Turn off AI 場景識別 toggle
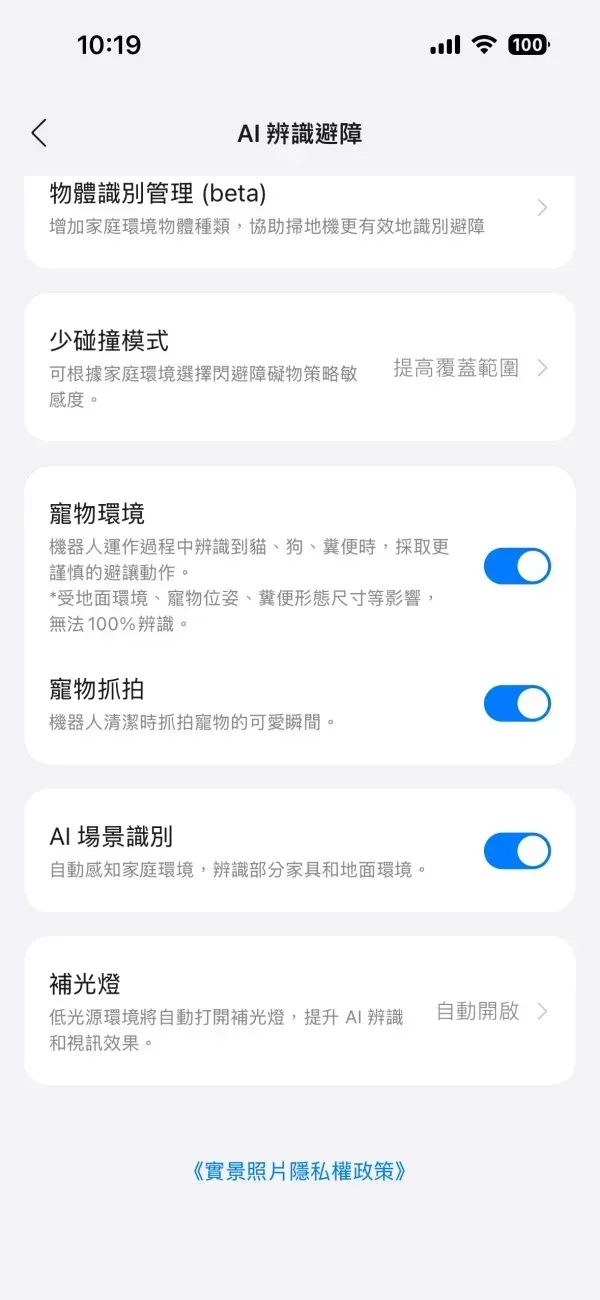 517,851
